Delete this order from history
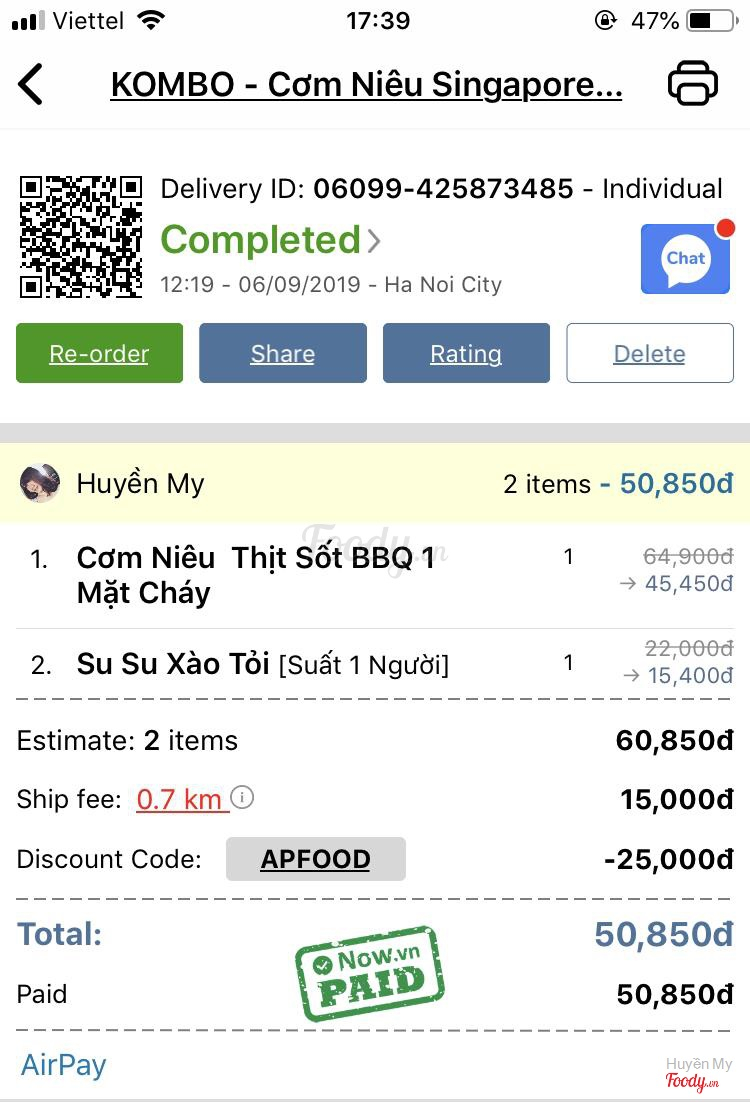This screenshot has height=1102, width=750. (x=650, y=353)
